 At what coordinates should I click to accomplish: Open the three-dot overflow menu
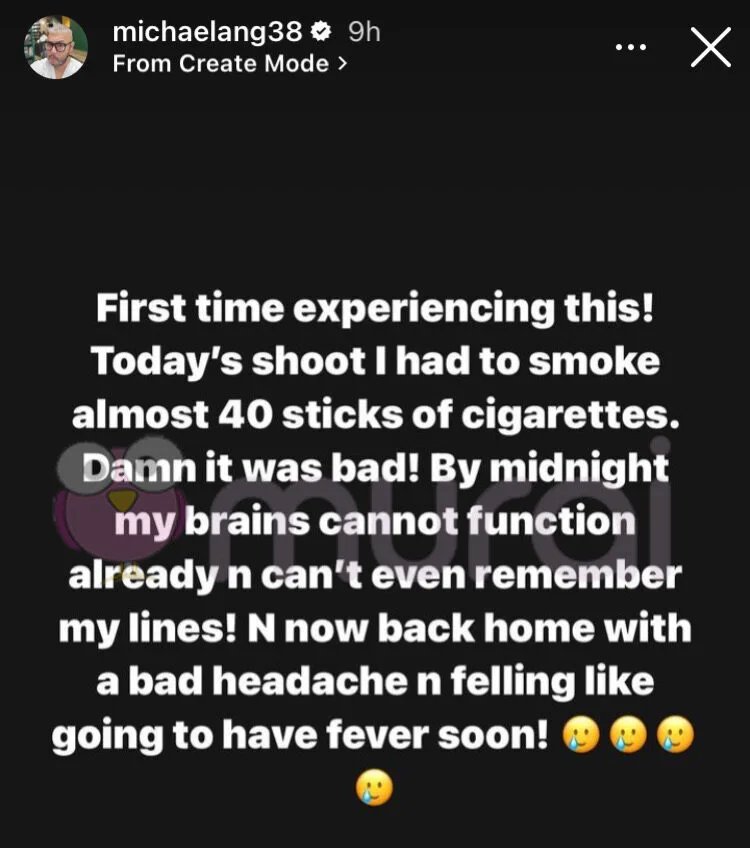[x=631, y=47]
